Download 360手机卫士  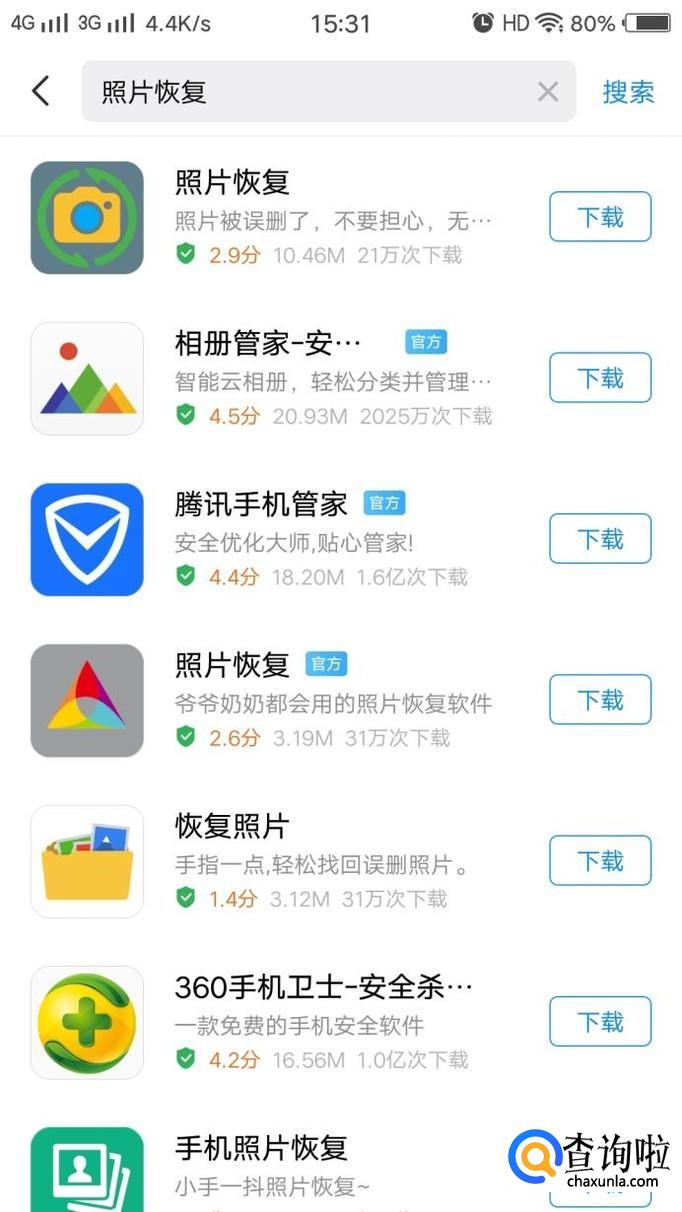pos(600,1022)
